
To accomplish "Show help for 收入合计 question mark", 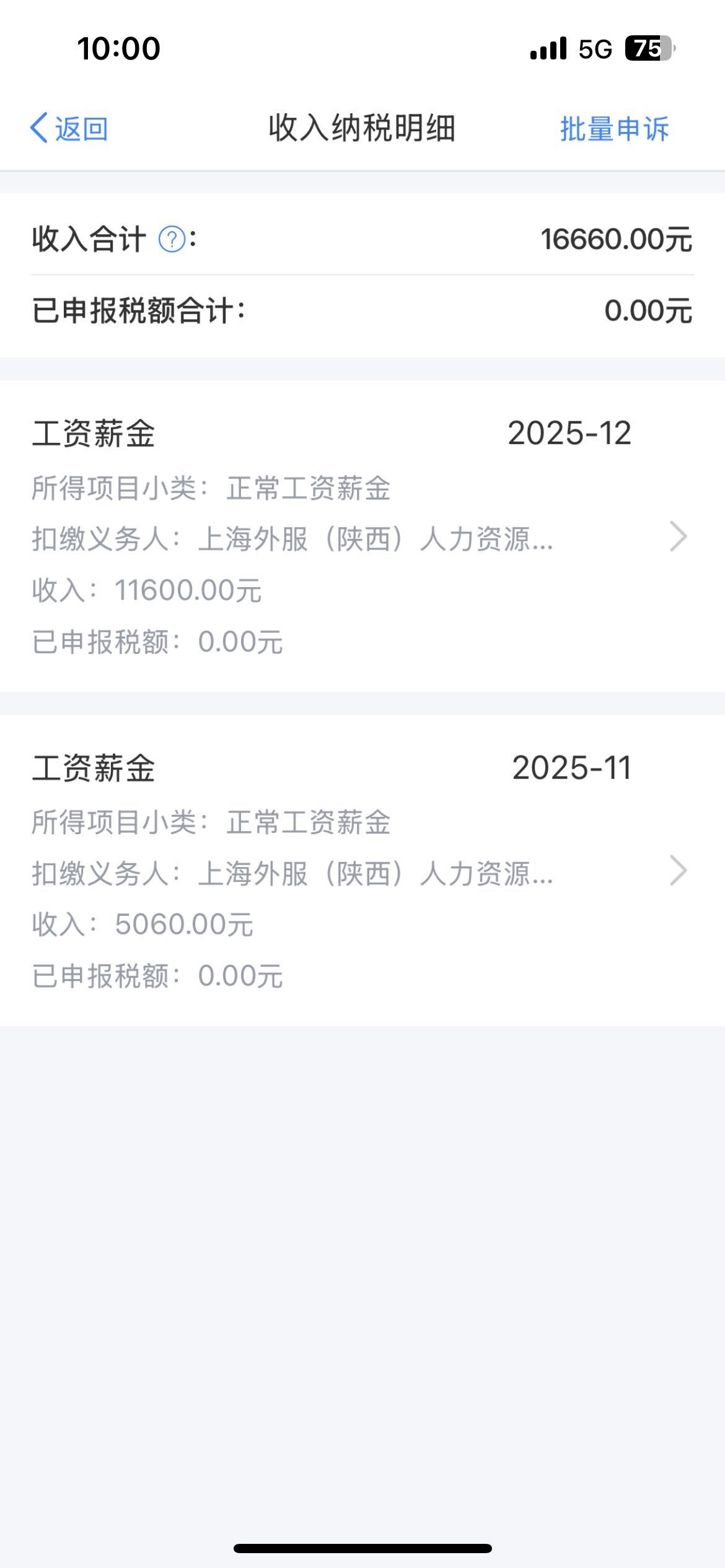I will tap(172, 239).
